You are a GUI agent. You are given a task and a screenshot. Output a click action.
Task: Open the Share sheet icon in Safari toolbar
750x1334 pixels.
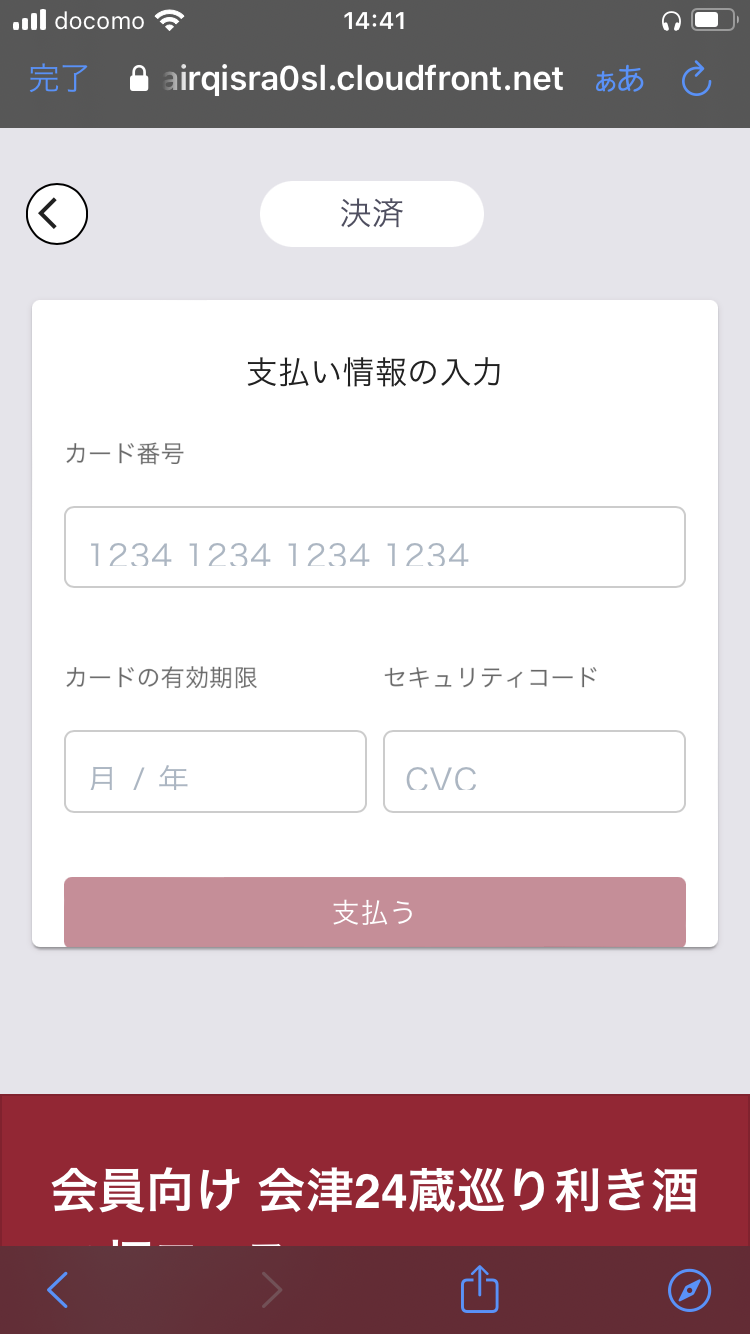tap(478, 1289)
